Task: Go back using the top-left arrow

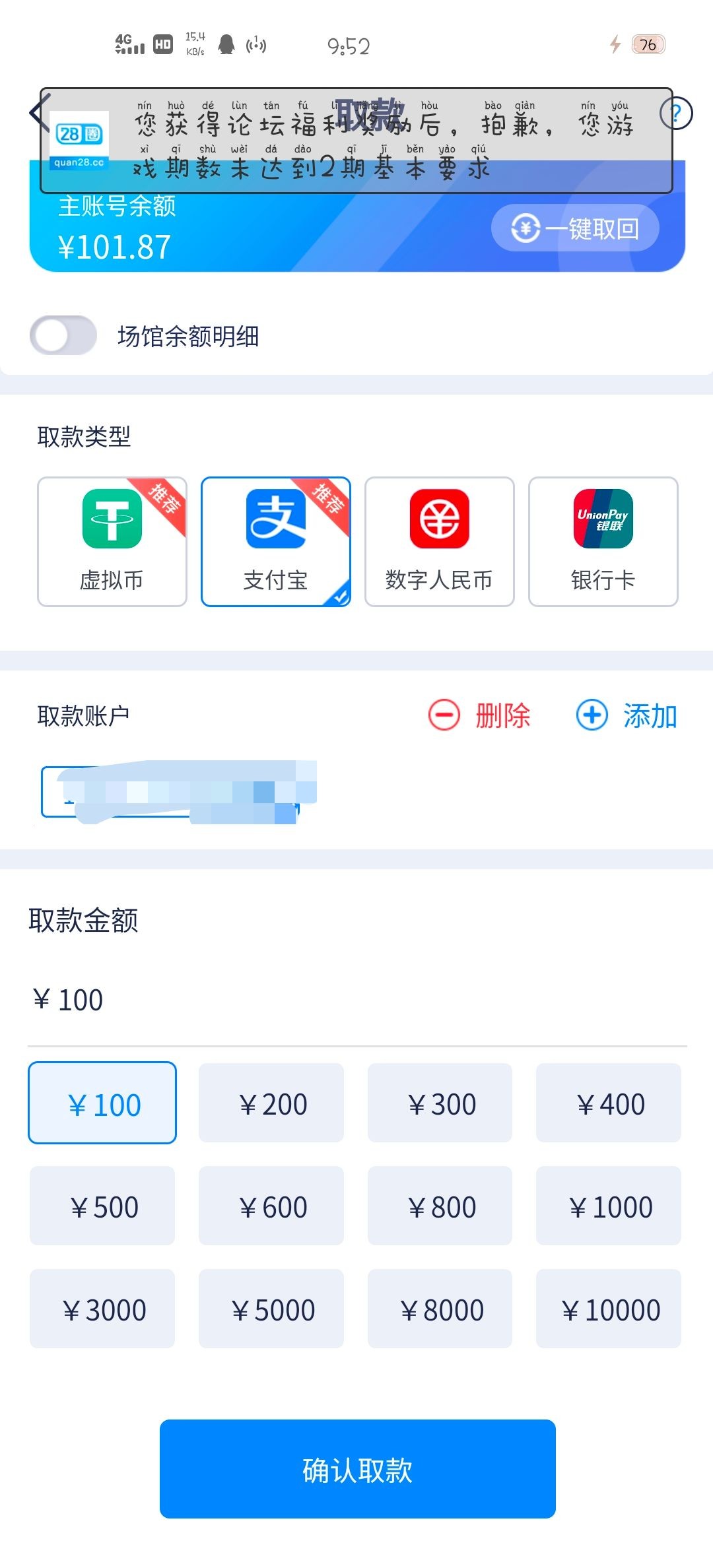Action: tap(38, 114)
